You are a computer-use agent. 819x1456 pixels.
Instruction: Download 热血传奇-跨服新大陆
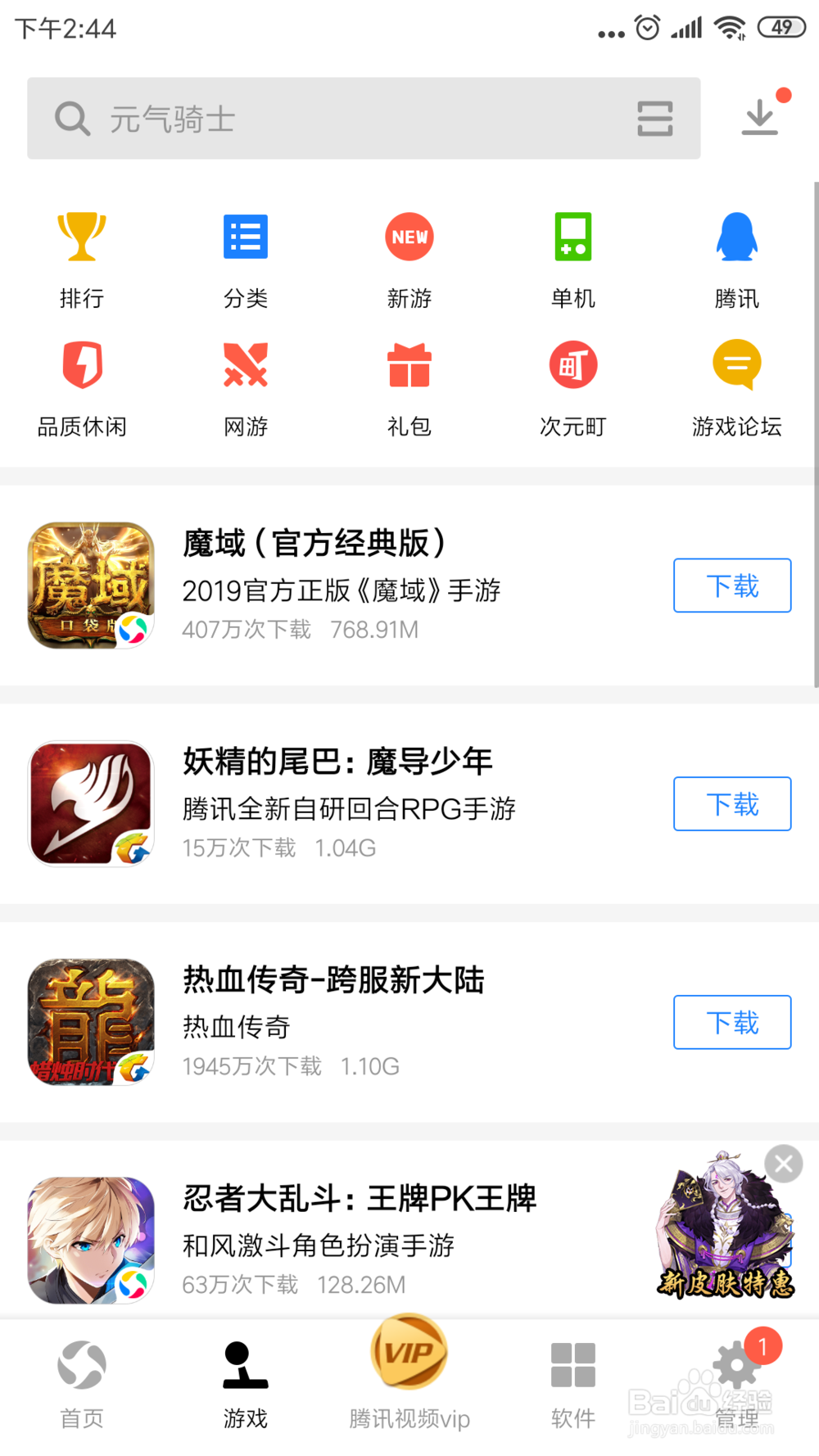point(732,1022)
